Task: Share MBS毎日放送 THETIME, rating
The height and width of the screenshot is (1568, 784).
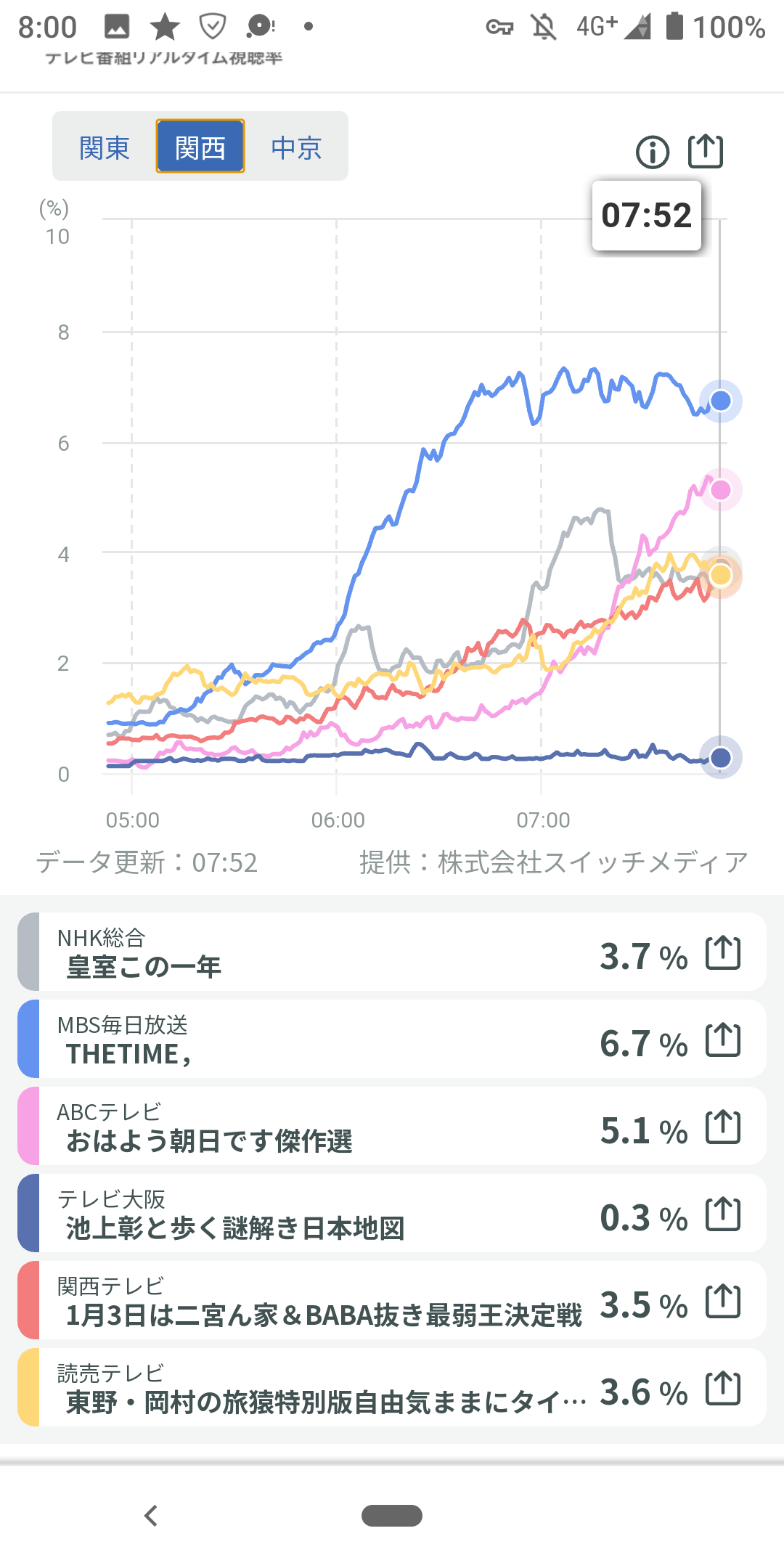Action: coord(723,1040)
